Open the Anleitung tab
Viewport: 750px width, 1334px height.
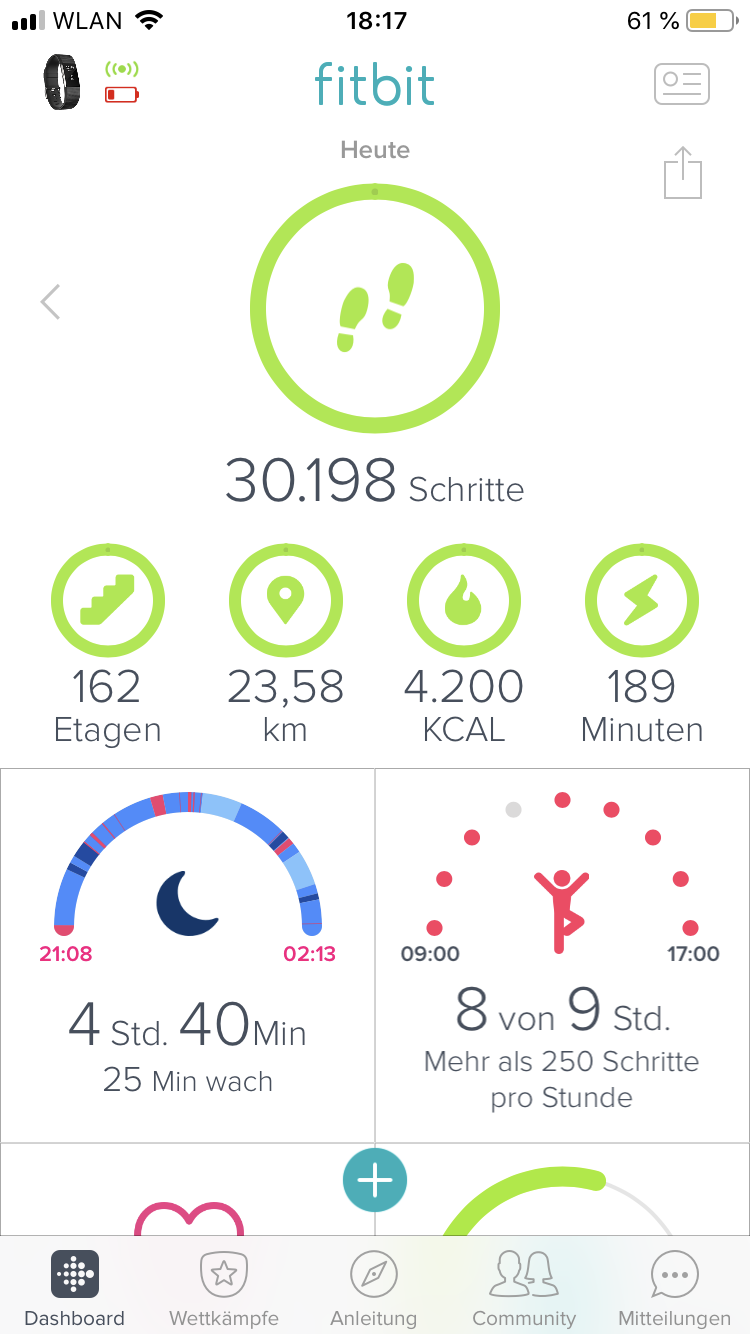[374, 1288]
